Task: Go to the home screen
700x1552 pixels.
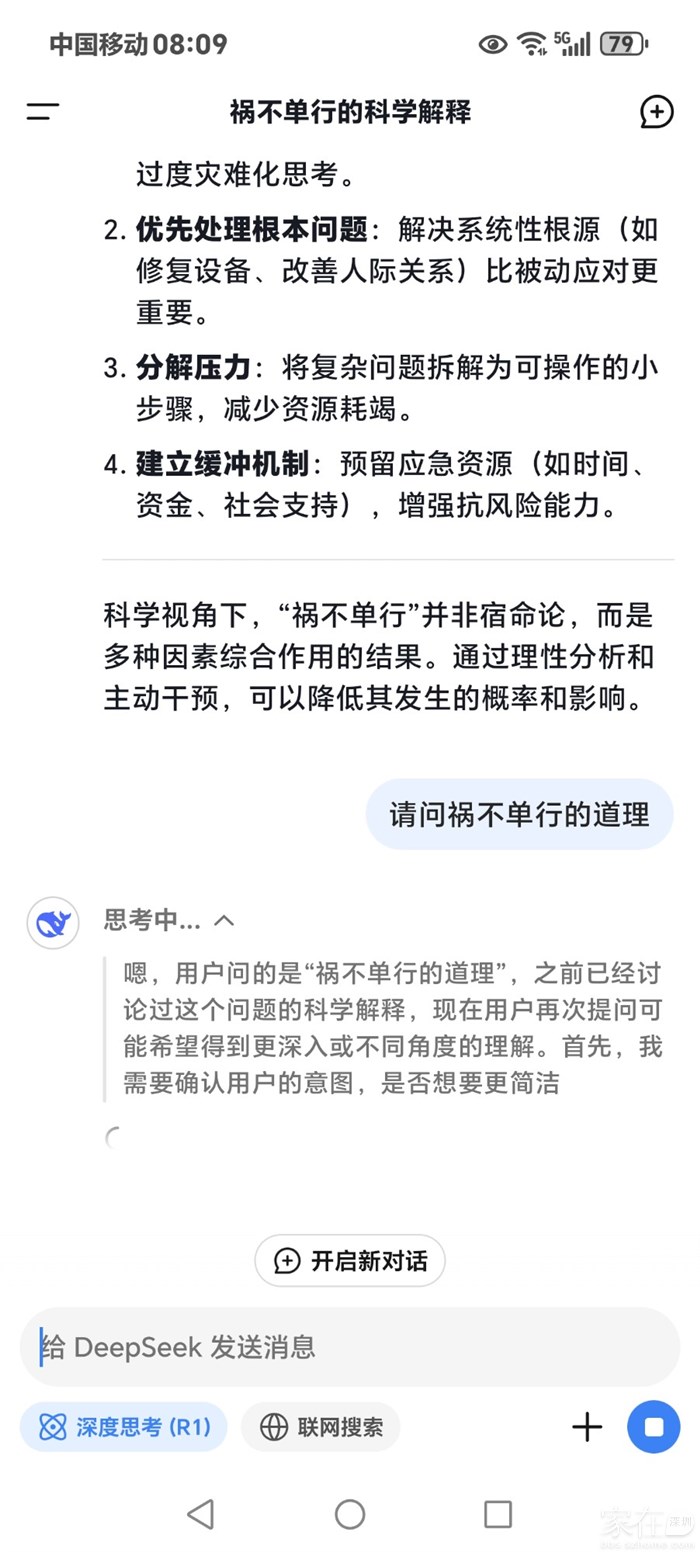Action: pyautogui.click(x=350, y=1514)
